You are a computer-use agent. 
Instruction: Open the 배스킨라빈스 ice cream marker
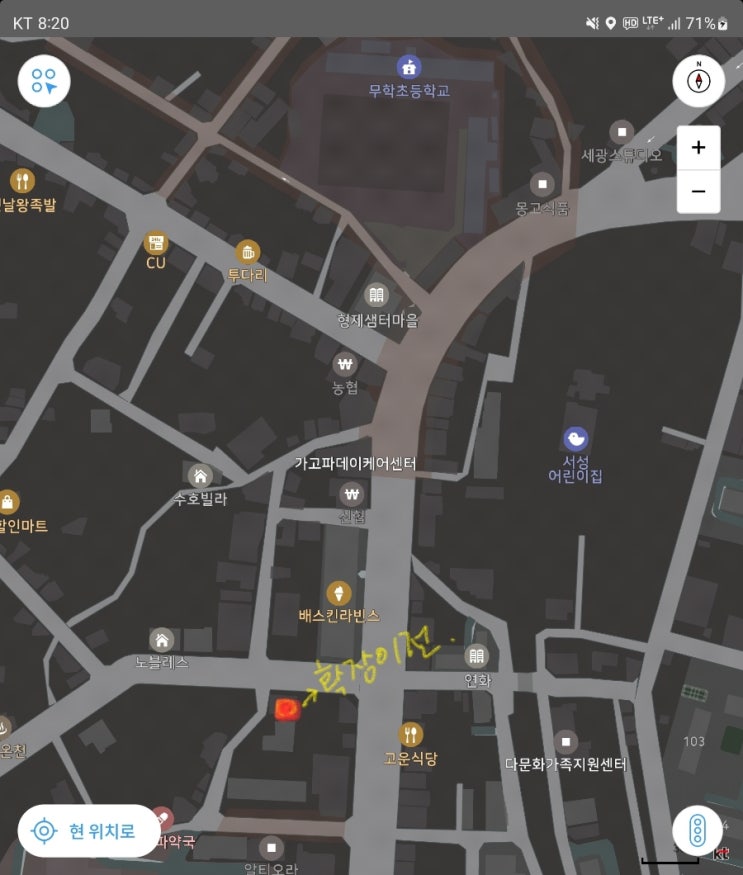coord(339,593)
